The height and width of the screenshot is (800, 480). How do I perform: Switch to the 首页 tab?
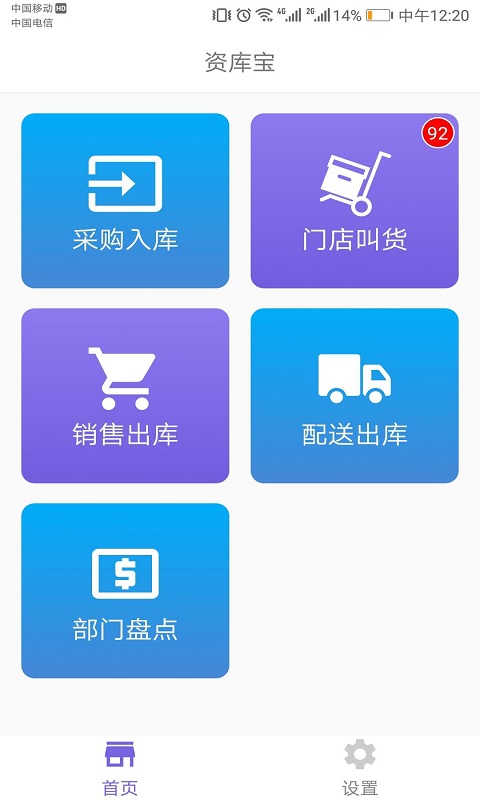pyautogui.click(x=120, y=768)
